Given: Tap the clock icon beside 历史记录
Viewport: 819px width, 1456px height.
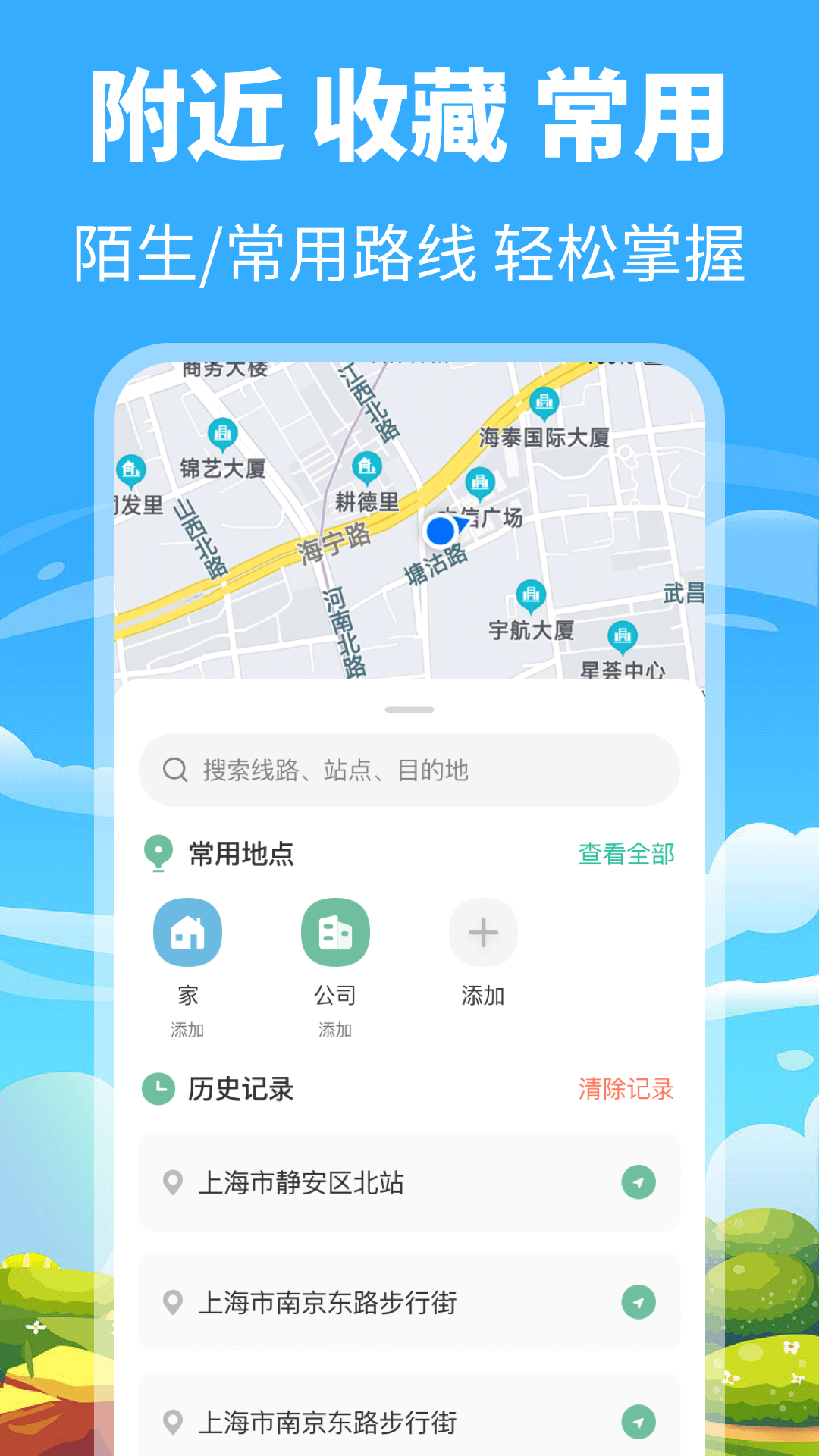Looking at the screenshot, I should point(157,1090).
